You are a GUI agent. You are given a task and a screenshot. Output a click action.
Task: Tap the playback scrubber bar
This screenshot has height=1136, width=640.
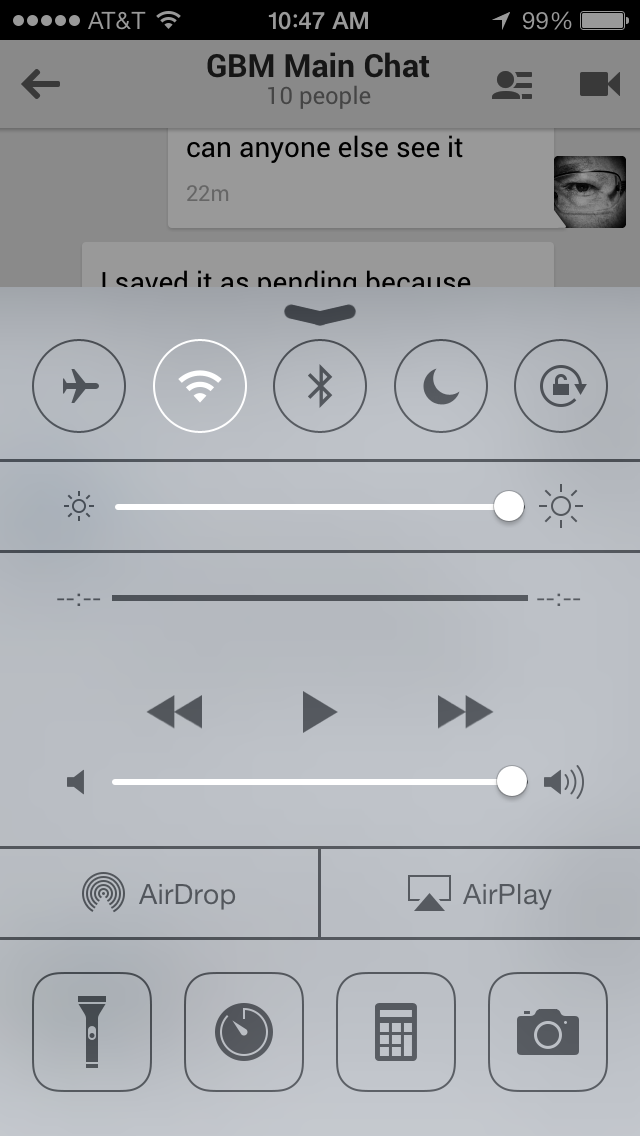click(x=320, y=598)
